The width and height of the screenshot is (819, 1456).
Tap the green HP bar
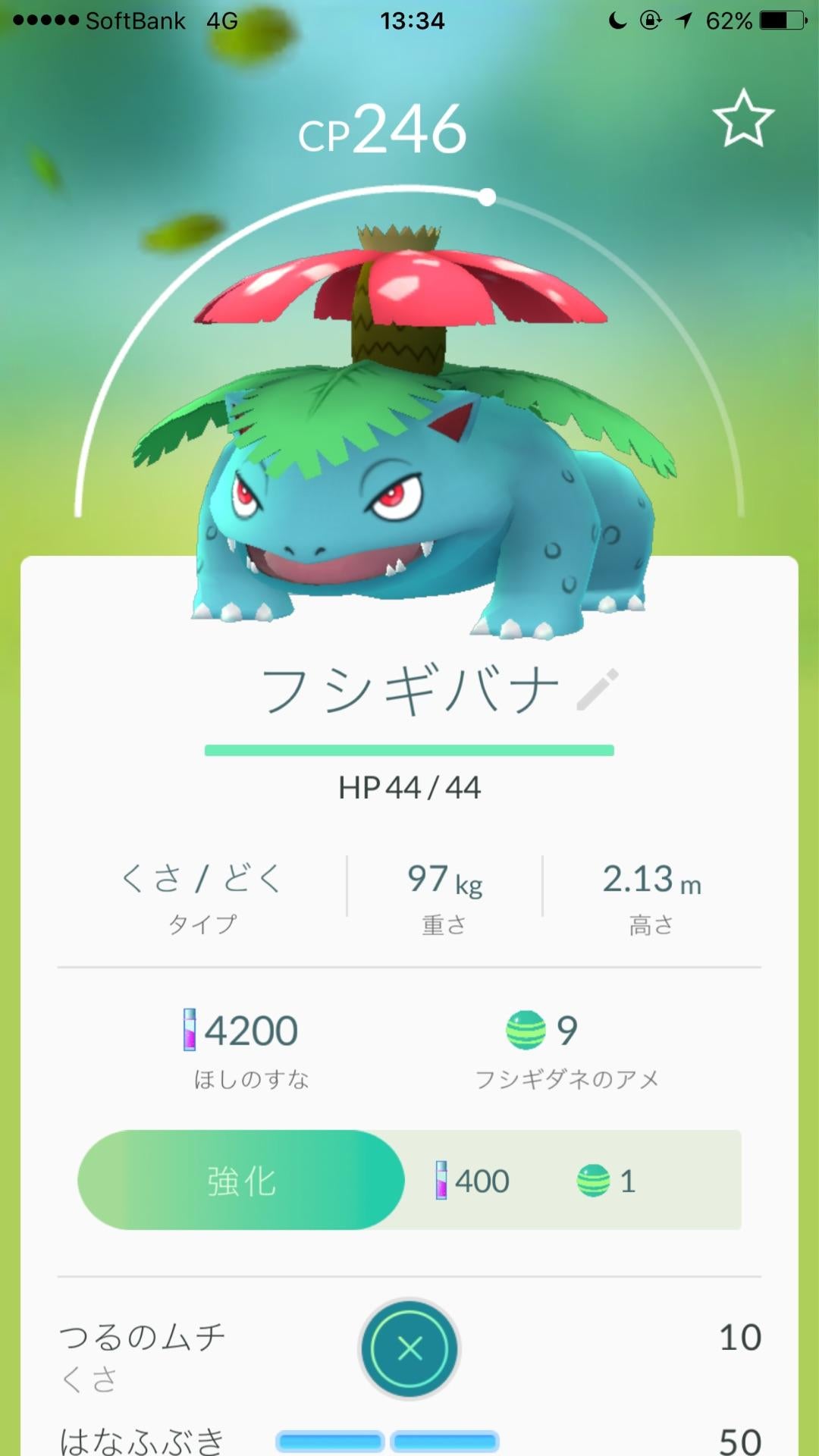(409, 750)
